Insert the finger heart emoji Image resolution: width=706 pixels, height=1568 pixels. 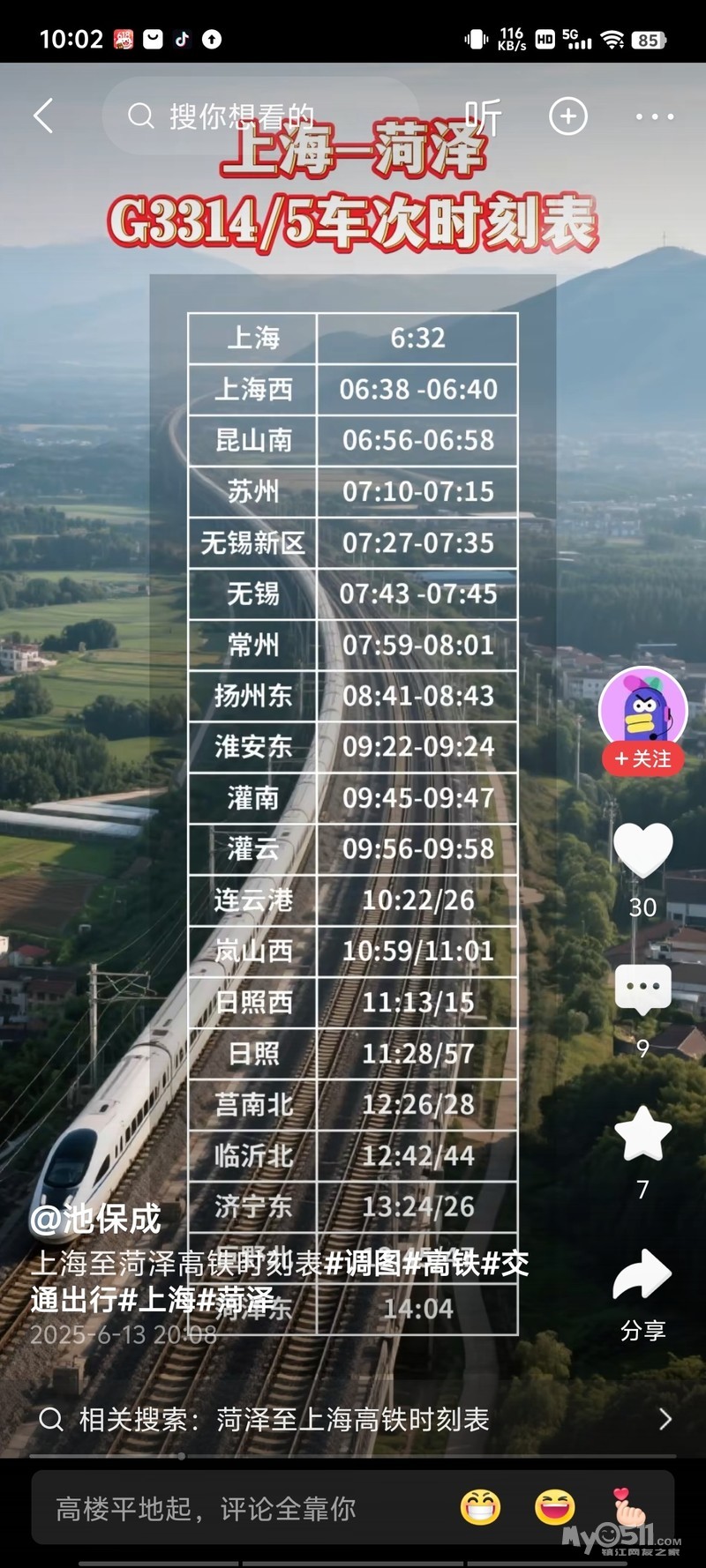(x=629, y=1508)
